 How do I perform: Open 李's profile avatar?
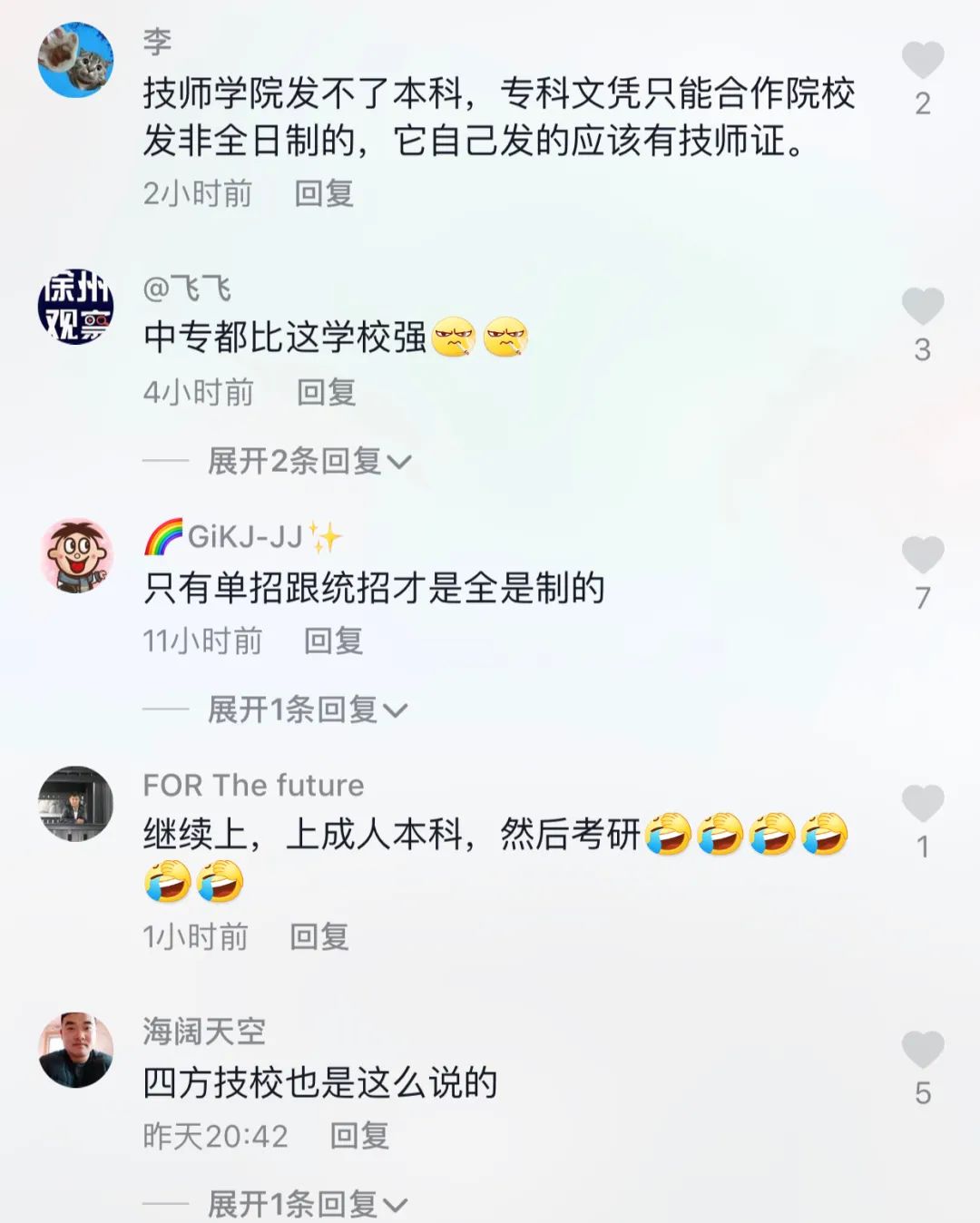tap(75, 60)
